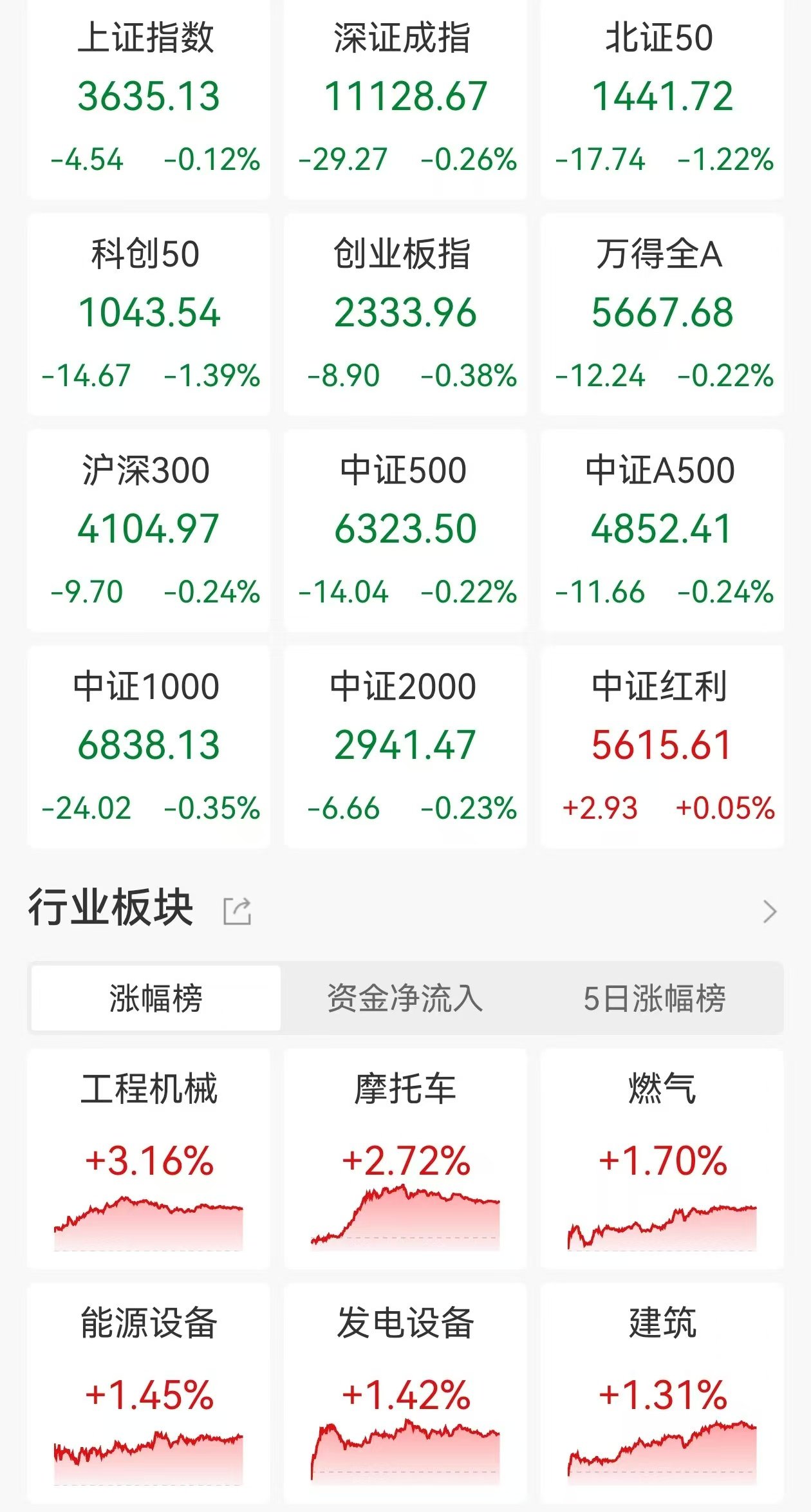Open 创业板指 index details
This screenshot has width=811, height=1512.
(x=405, y=313)
